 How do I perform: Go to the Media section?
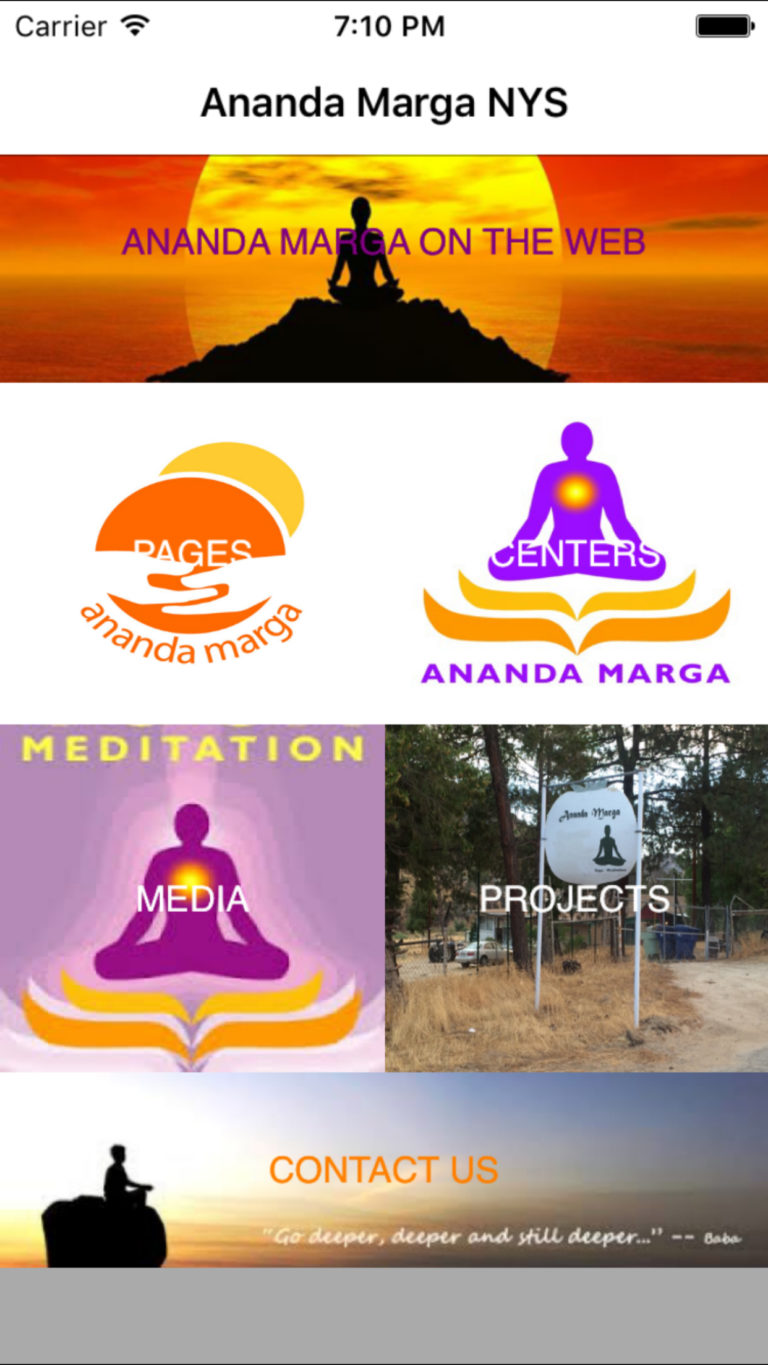192,898
